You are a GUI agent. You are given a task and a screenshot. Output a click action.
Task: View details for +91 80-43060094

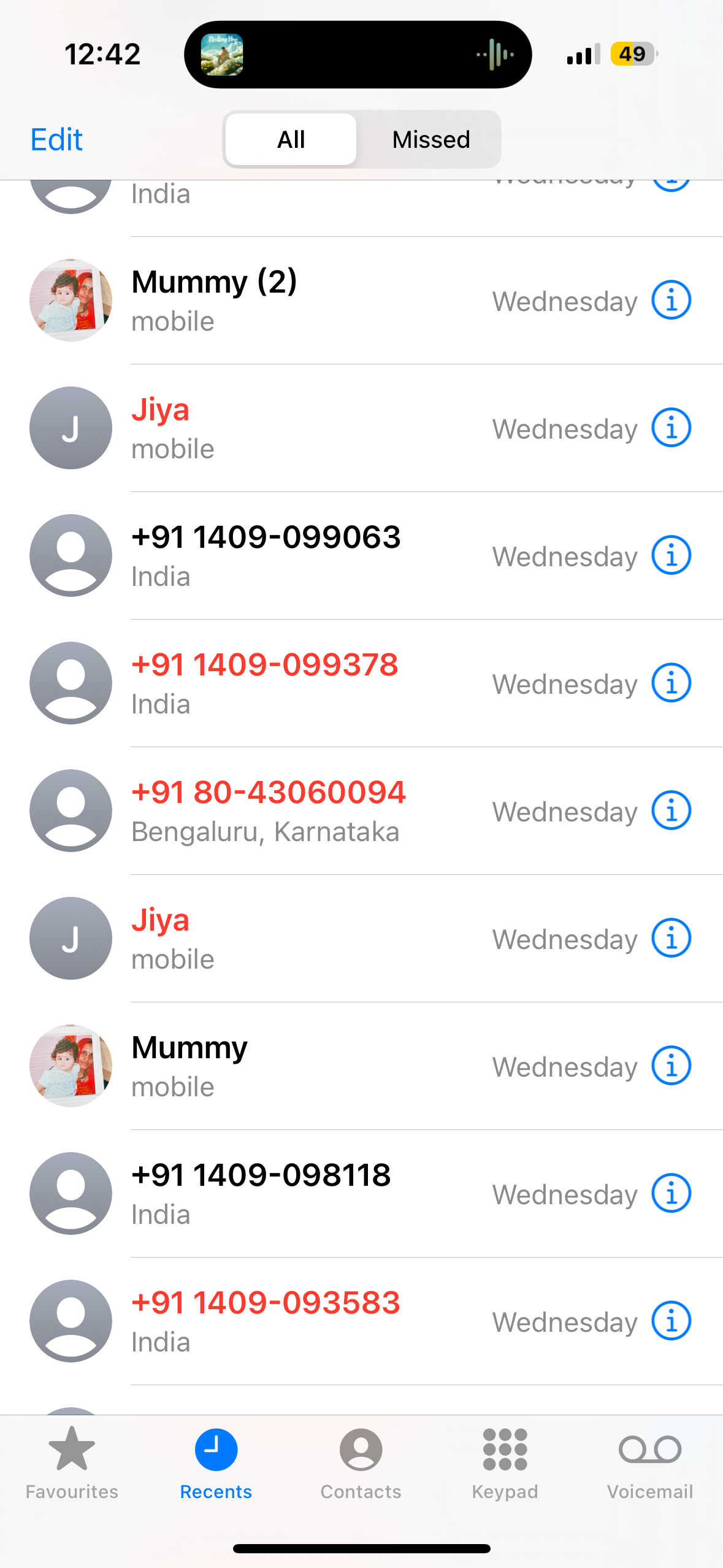[x=671, y=811]
